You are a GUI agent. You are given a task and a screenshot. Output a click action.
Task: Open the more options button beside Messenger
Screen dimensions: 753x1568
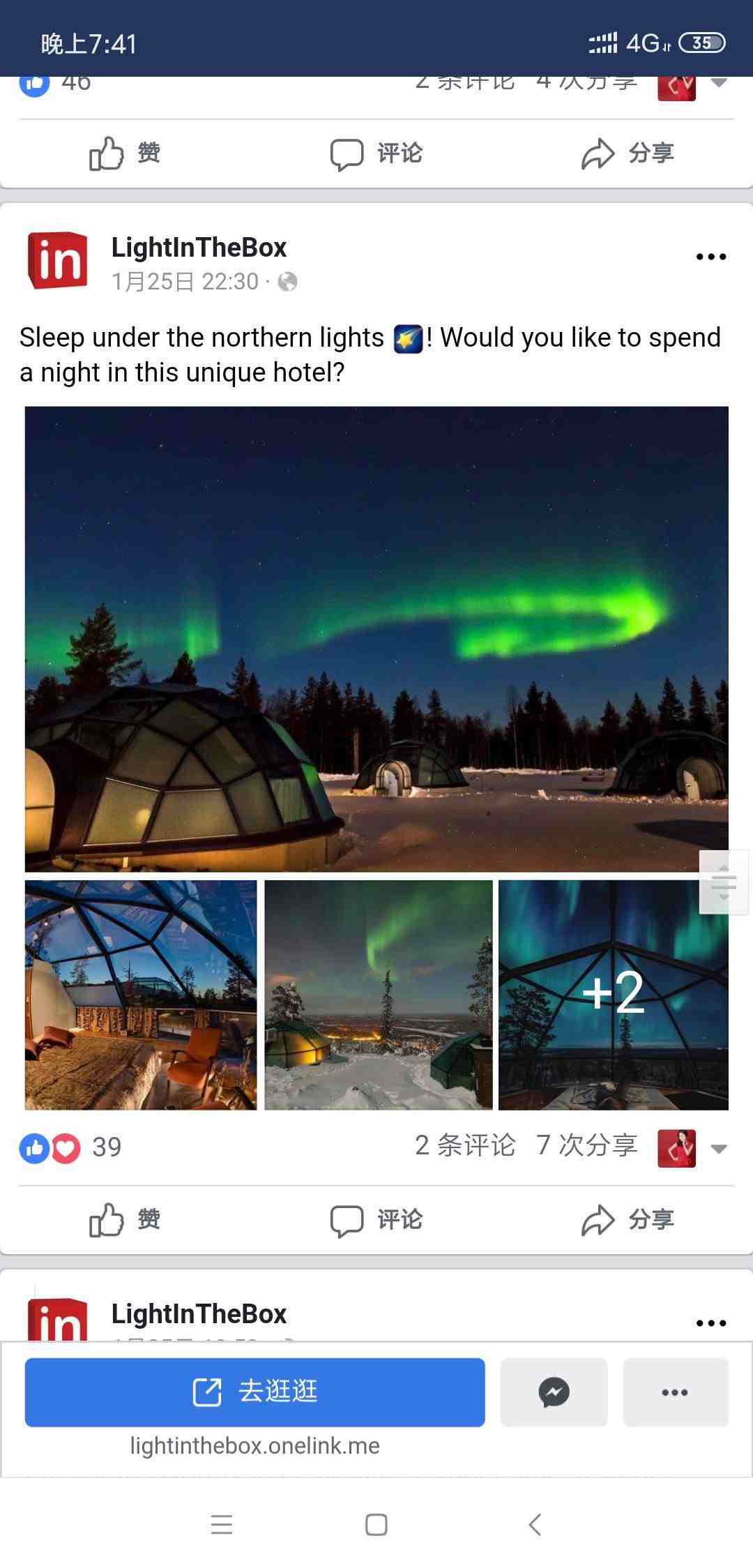click(x=675, y=1392)
